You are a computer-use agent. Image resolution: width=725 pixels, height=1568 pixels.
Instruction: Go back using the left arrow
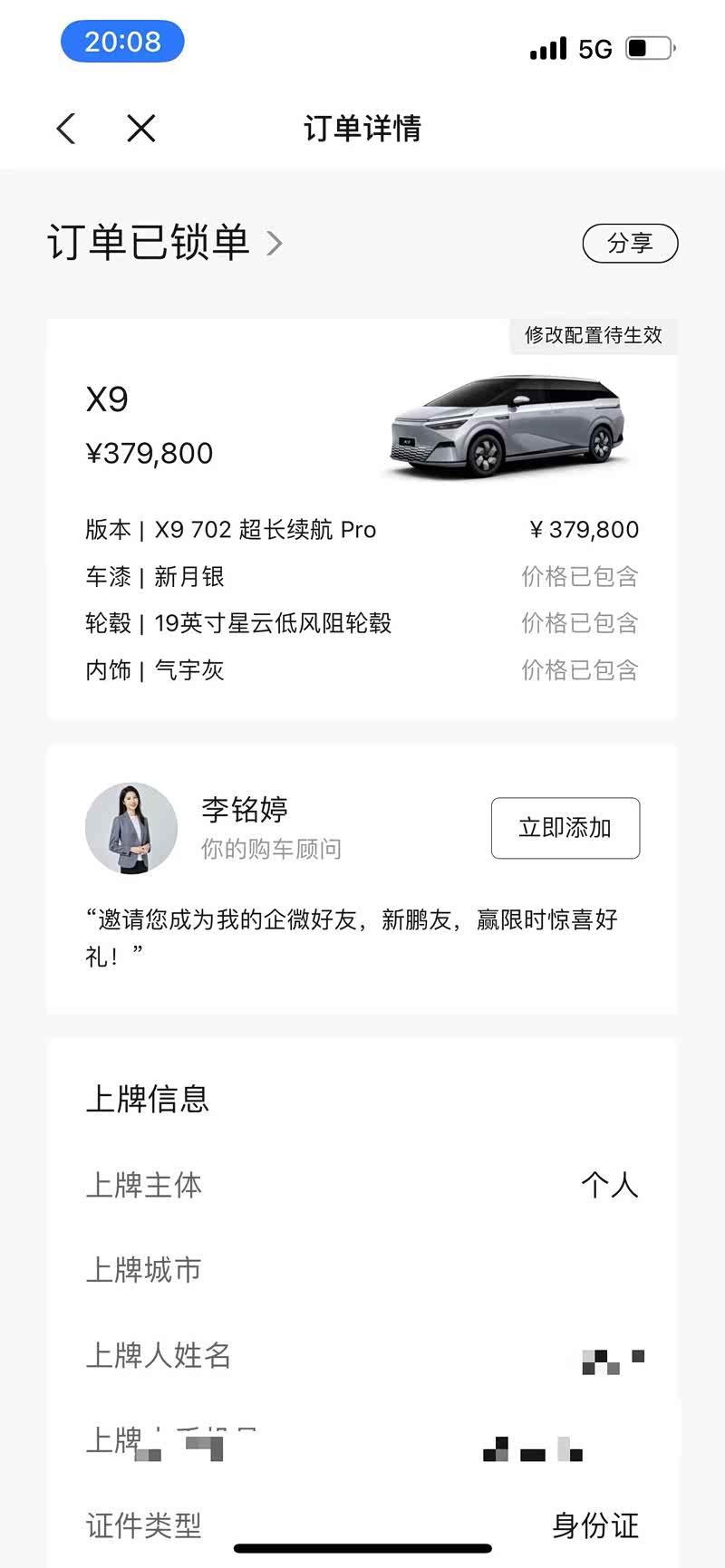pyautogui.click(x=66, y=129)
